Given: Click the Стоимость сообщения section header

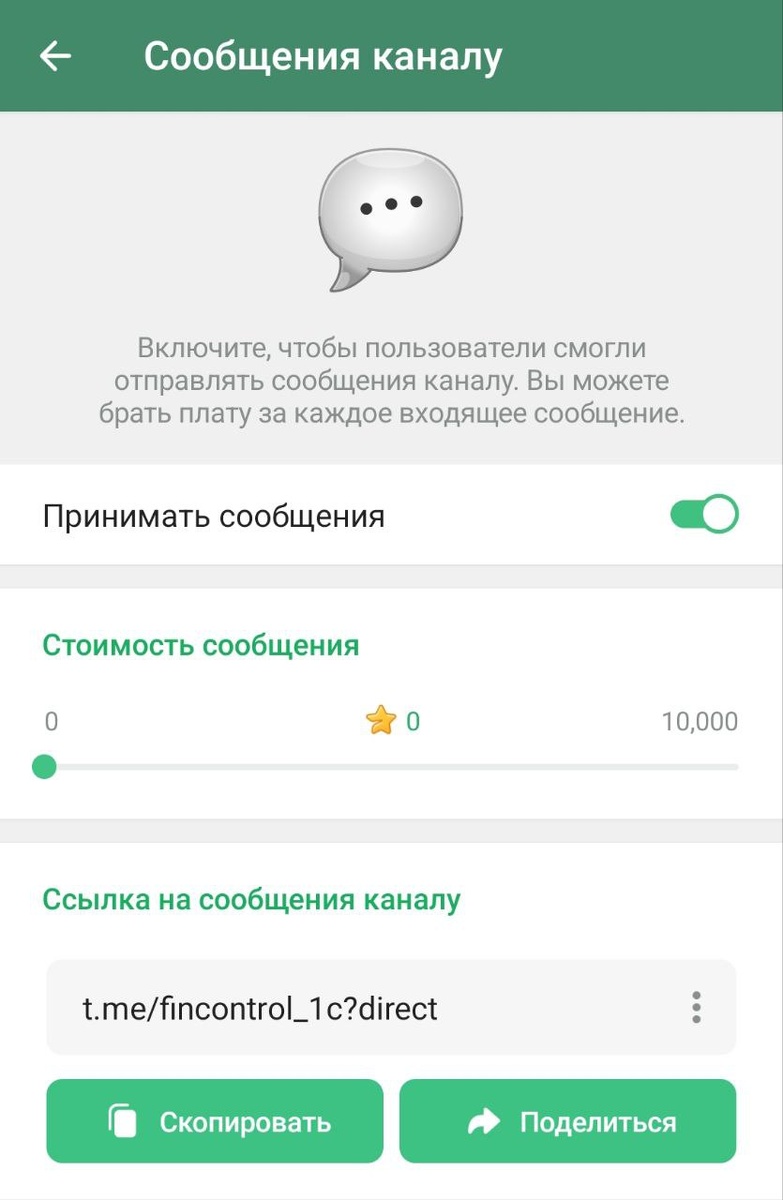Looking at the screenshot, I should [199, 646].
